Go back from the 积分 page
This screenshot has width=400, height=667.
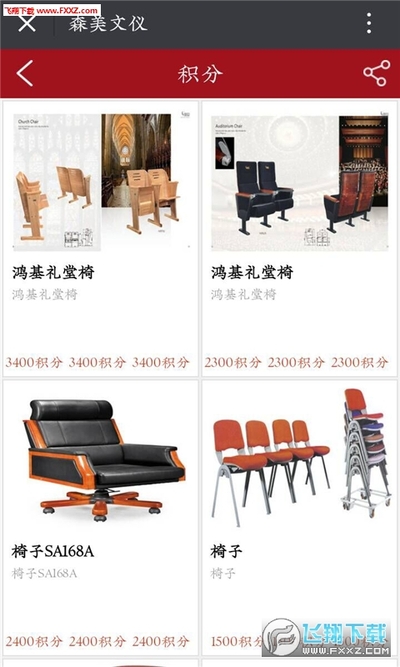(25, 73)
